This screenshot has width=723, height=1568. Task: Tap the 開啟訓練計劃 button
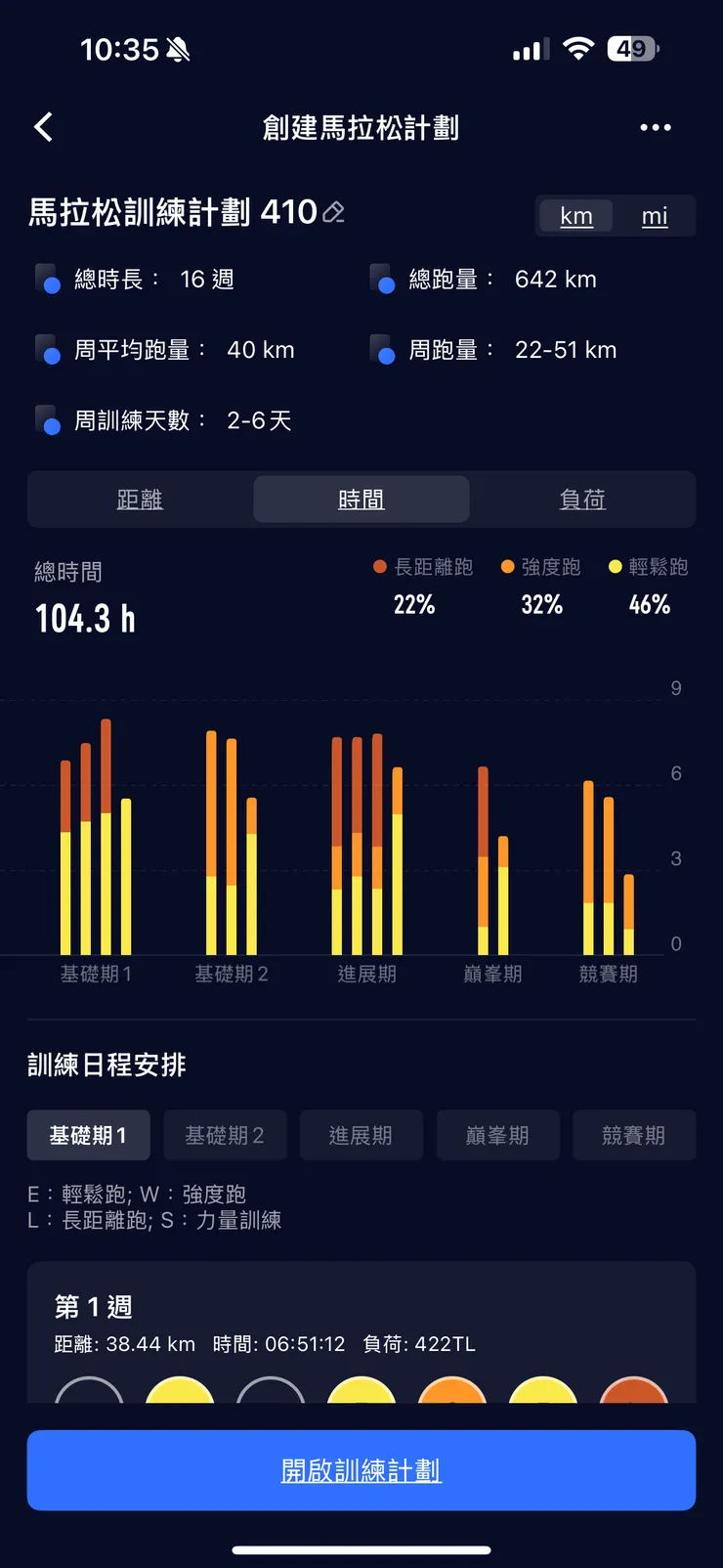(361, 1470)
